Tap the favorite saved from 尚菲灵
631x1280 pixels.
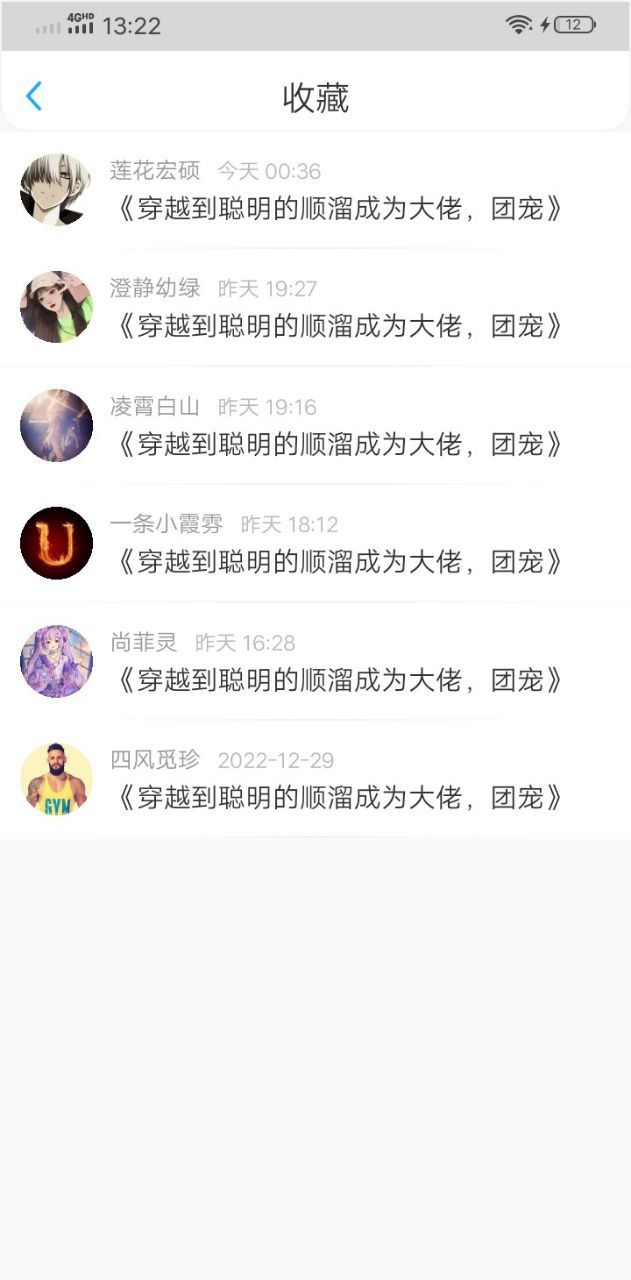coord(339,679)
